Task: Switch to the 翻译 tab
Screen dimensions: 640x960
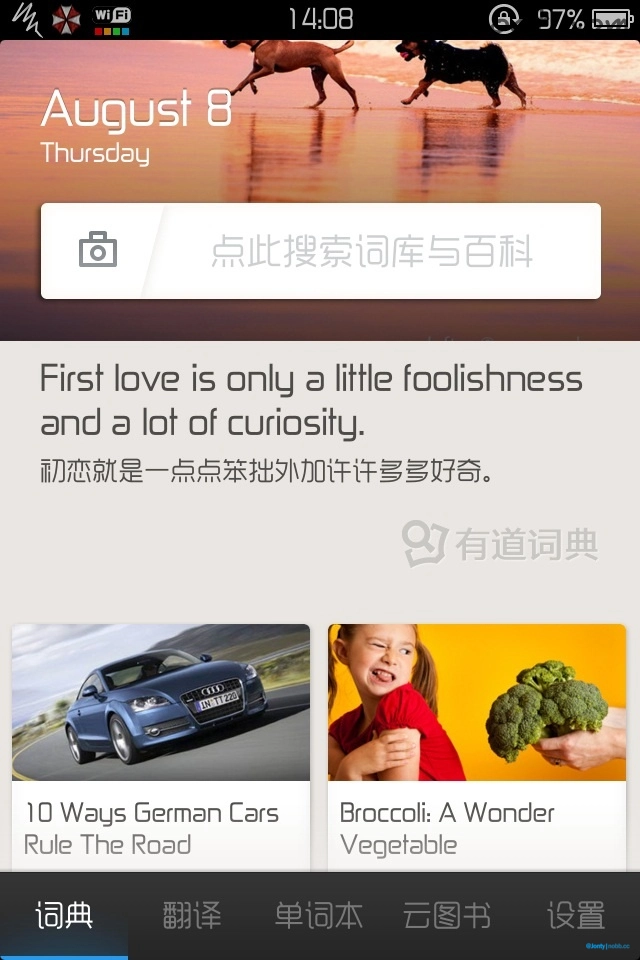Action: coord(192,915)
